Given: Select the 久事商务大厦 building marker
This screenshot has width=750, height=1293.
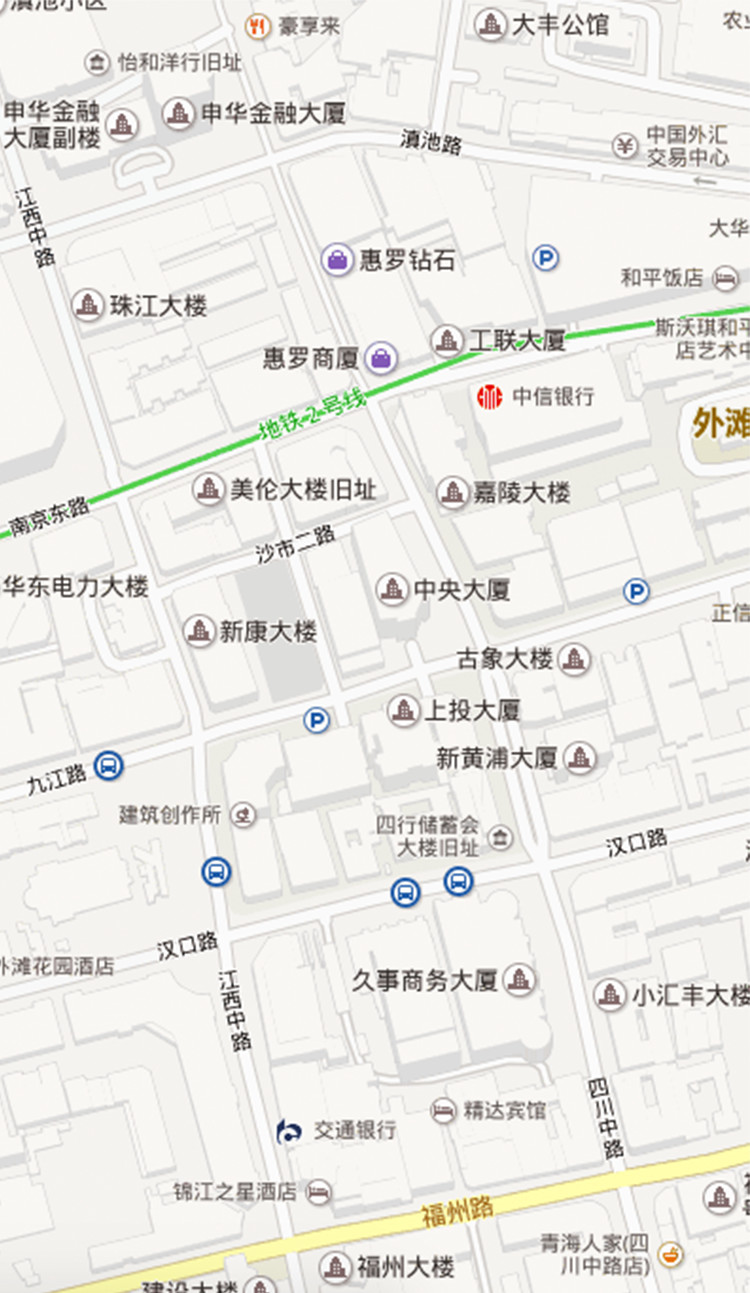Looking at the screenshot, I should [x=519, y=980].
